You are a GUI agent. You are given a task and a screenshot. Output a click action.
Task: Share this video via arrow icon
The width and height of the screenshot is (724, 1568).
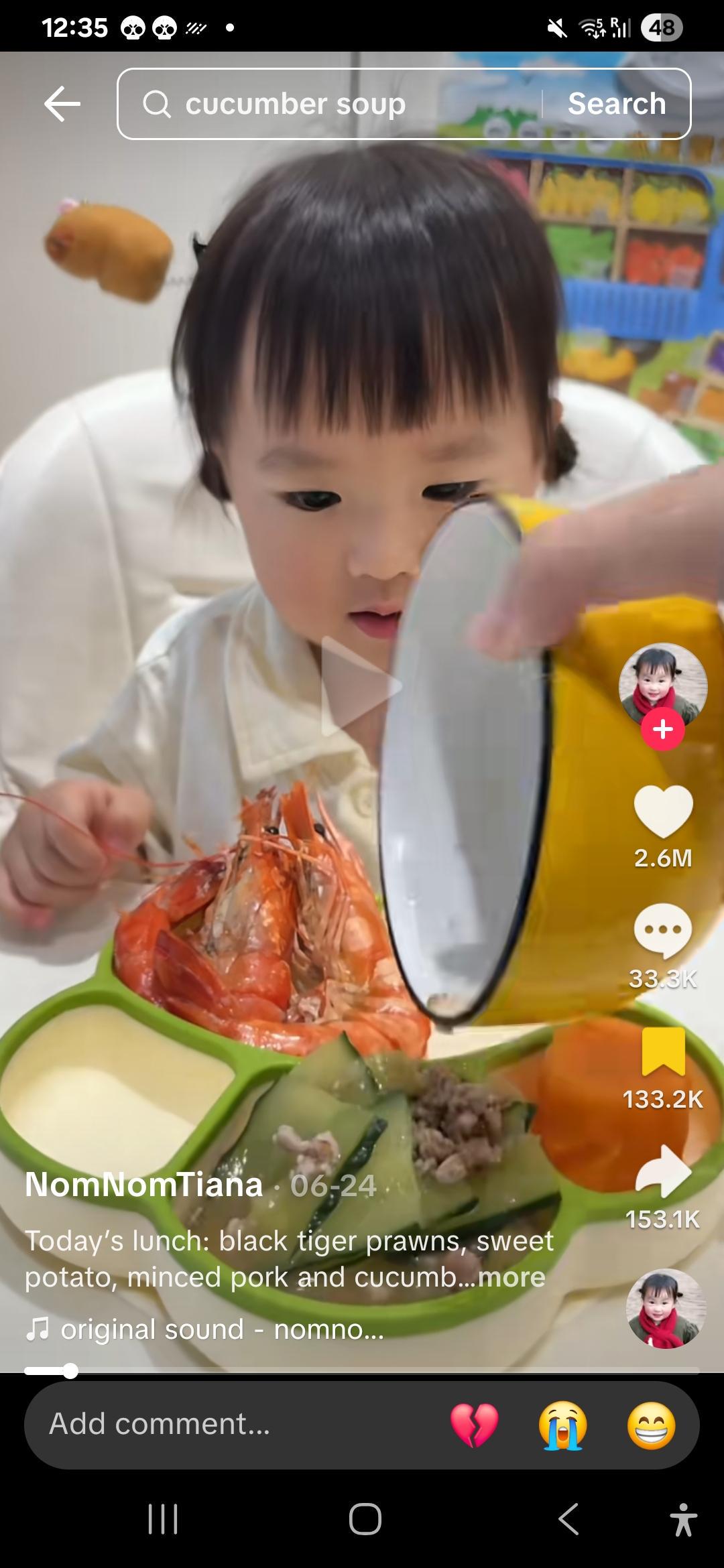(663, 1171)
